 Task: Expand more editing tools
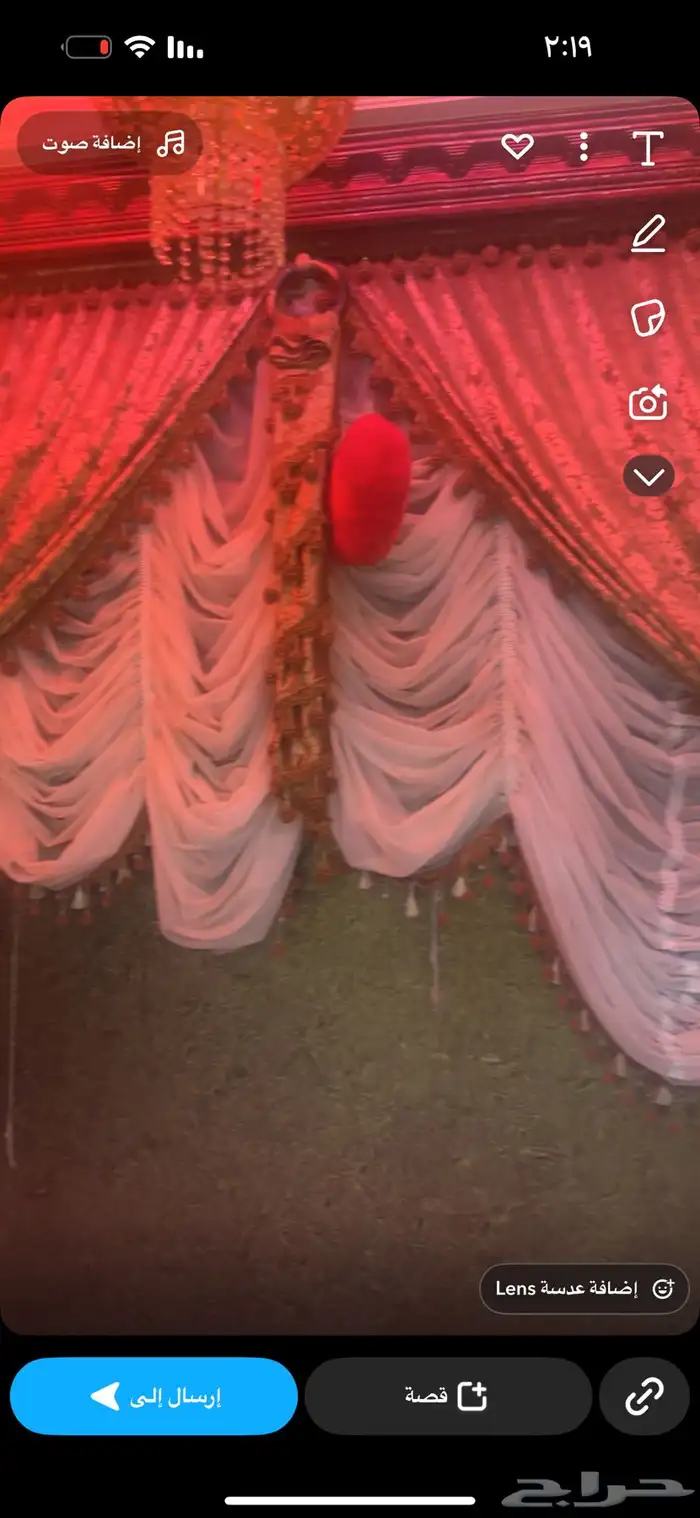click(x=648, y=477)
